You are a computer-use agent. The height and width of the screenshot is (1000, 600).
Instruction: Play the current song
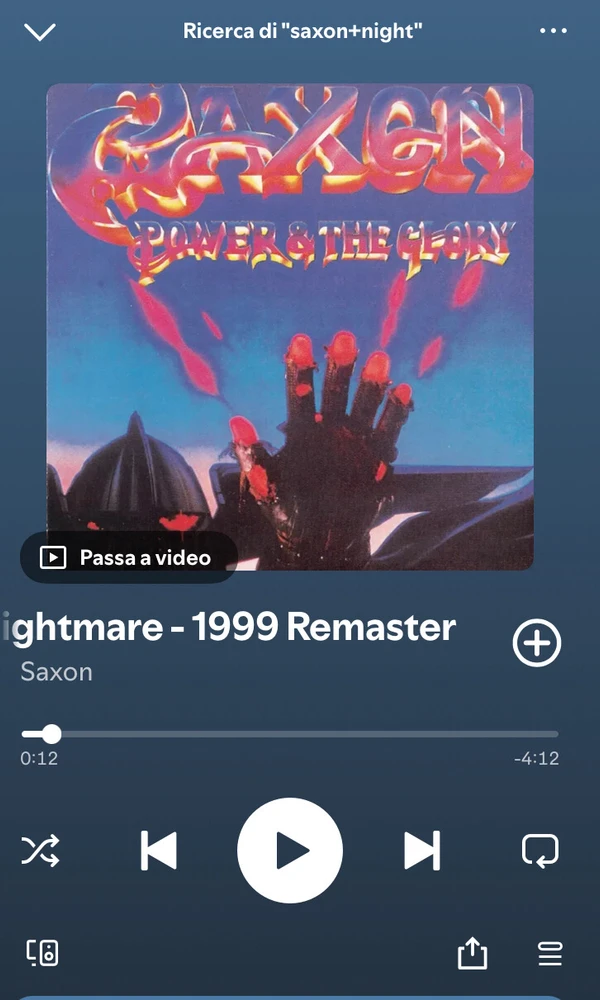tap(290, 851)
